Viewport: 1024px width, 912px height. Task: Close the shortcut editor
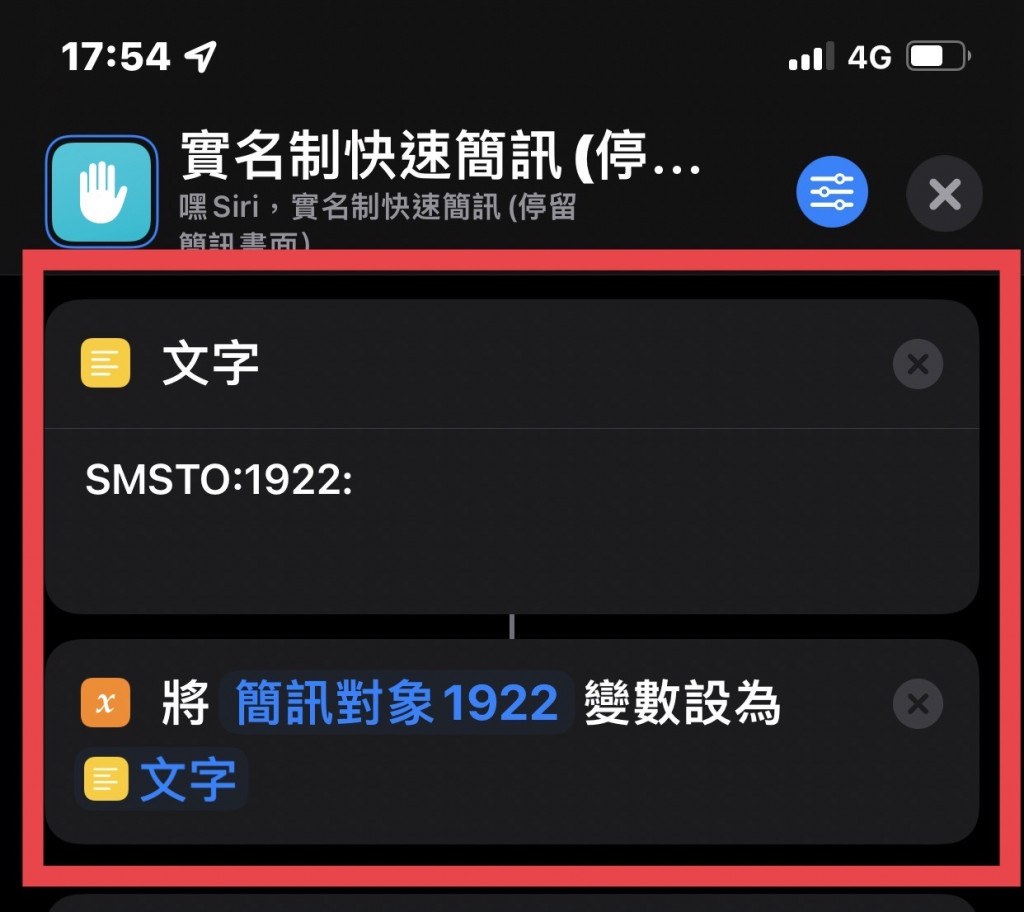coord(944,194)
